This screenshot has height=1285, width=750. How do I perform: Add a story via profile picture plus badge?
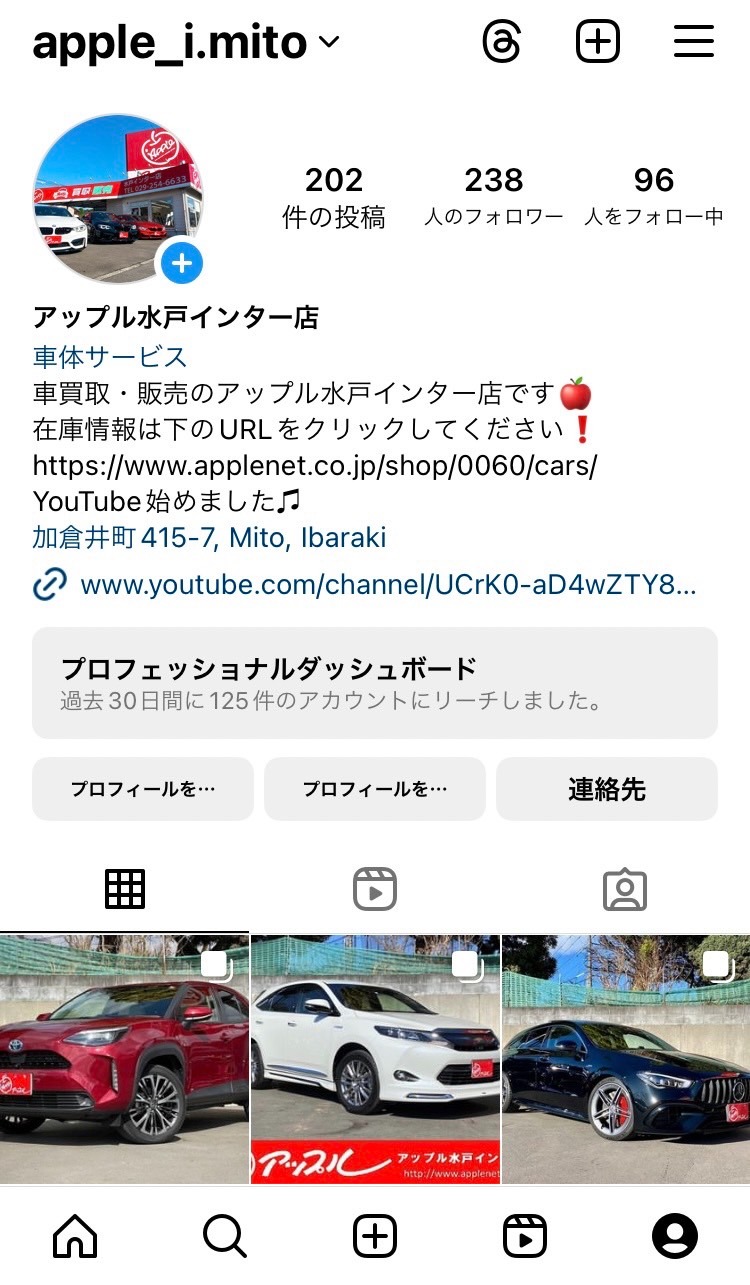182,264
